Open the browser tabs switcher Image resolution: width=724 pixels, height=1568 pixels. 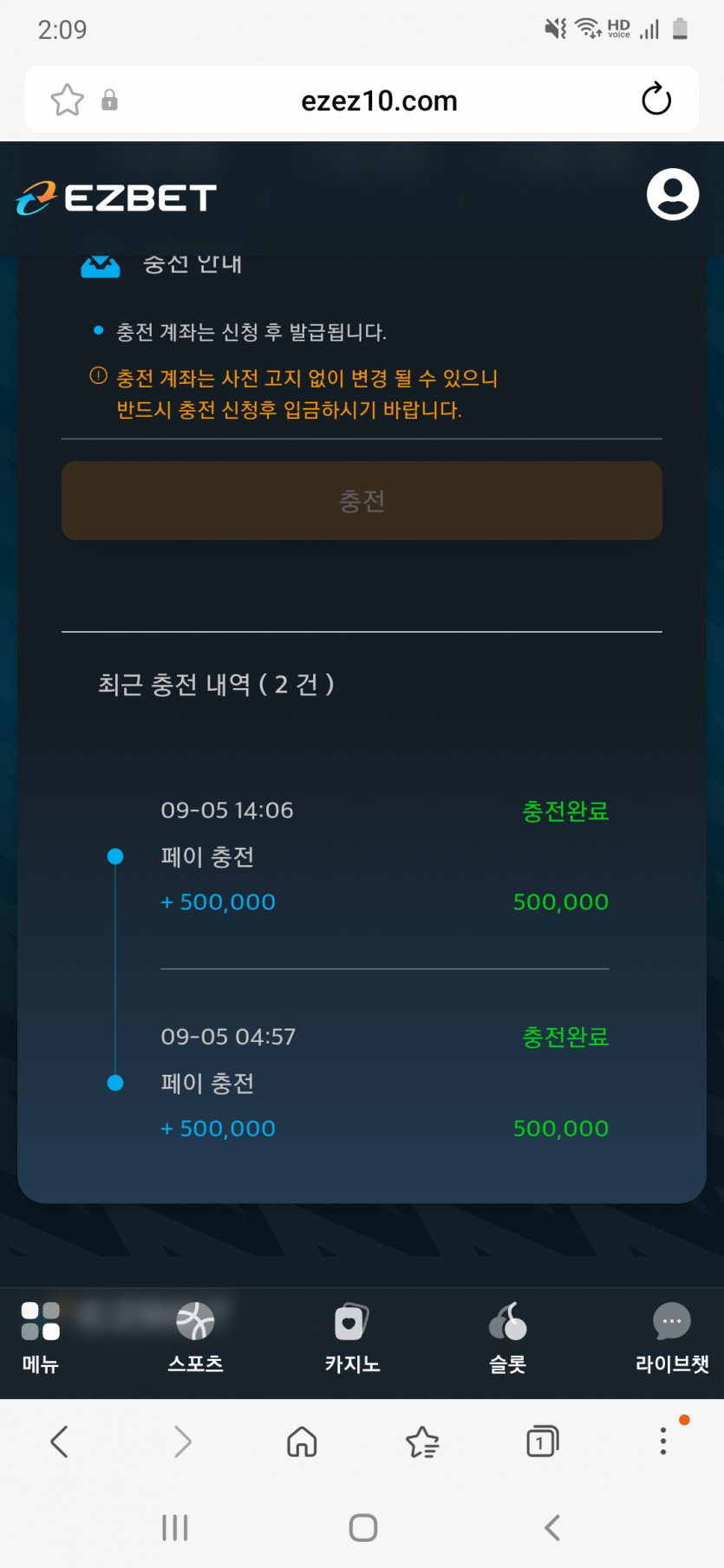(x=543, y=1441)
